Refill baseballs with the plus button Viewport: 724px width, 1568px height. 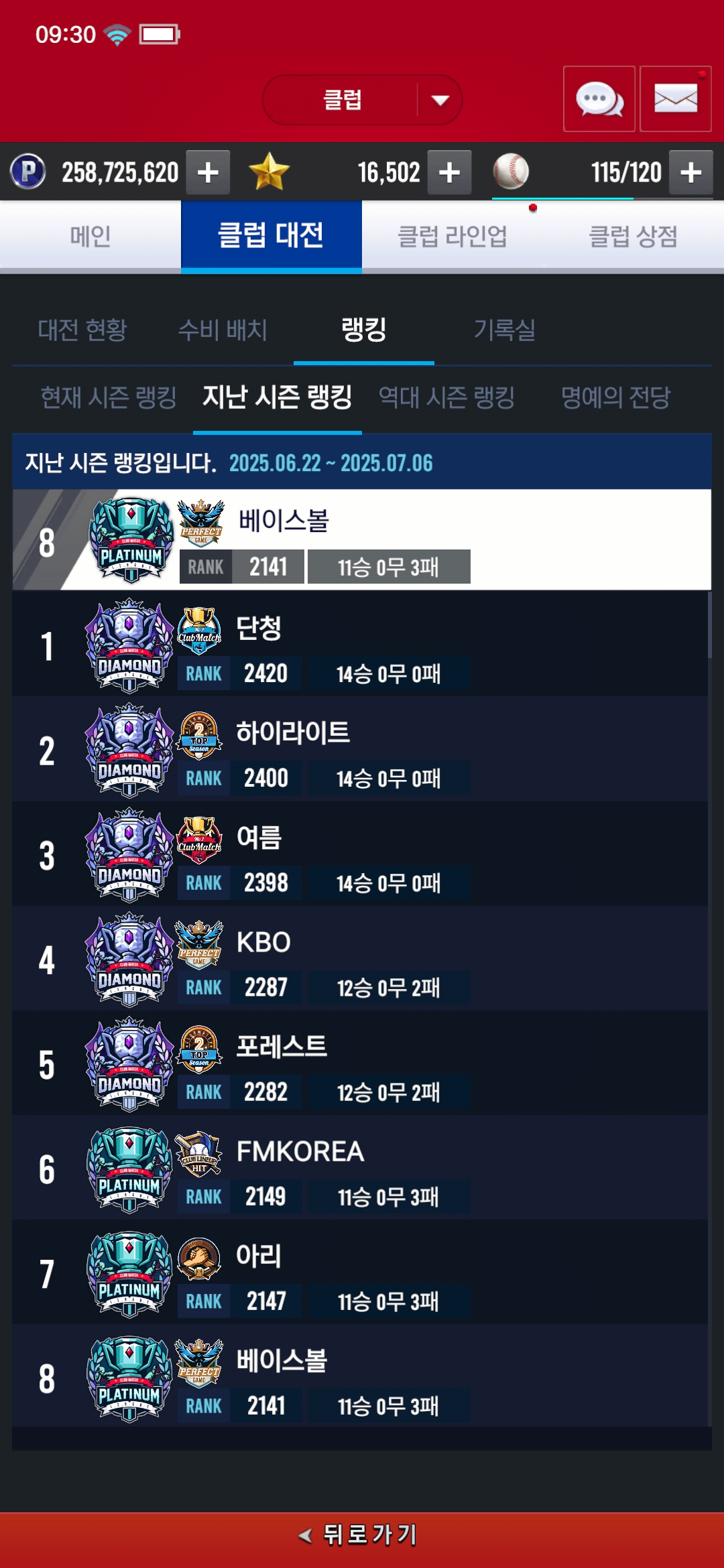point(691,173)
